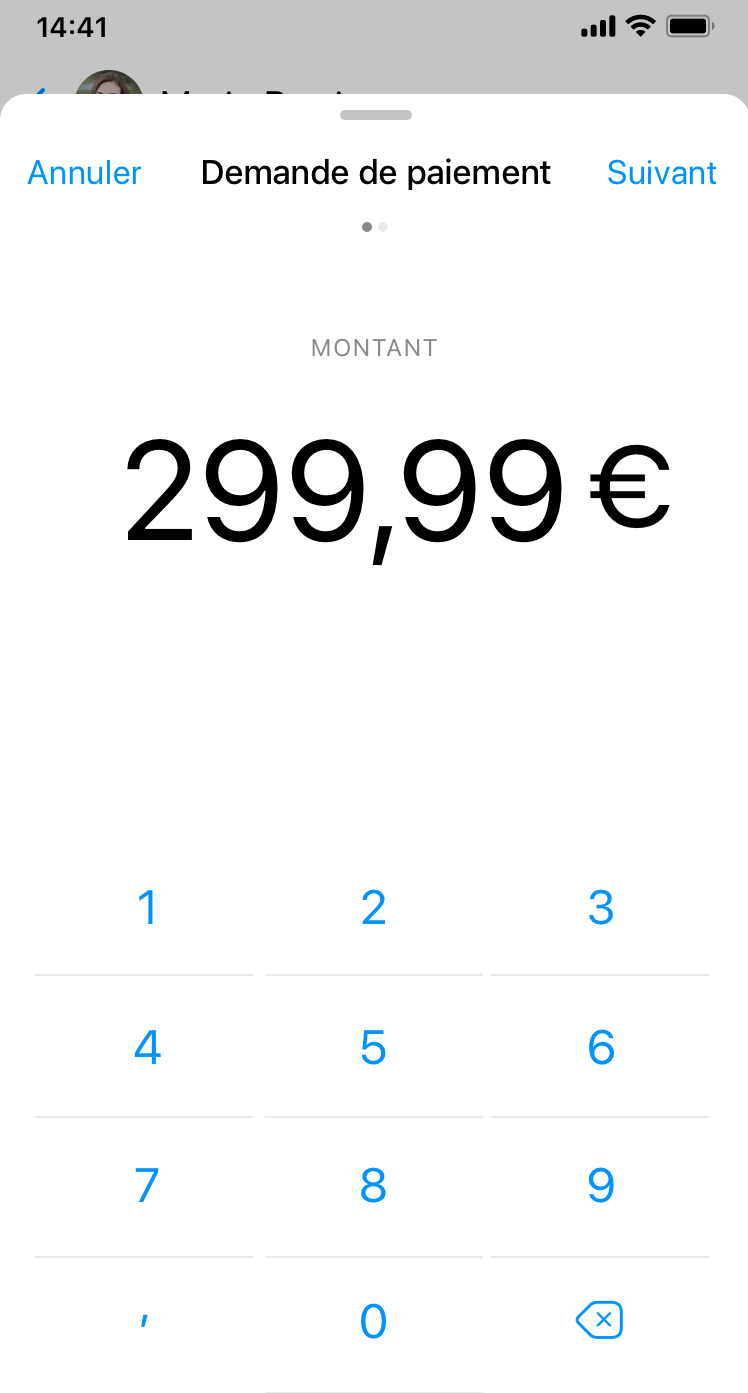748x1393 pixels.
Task: Tap Marie's profile avatar behind the sheet
Action: 108,88
